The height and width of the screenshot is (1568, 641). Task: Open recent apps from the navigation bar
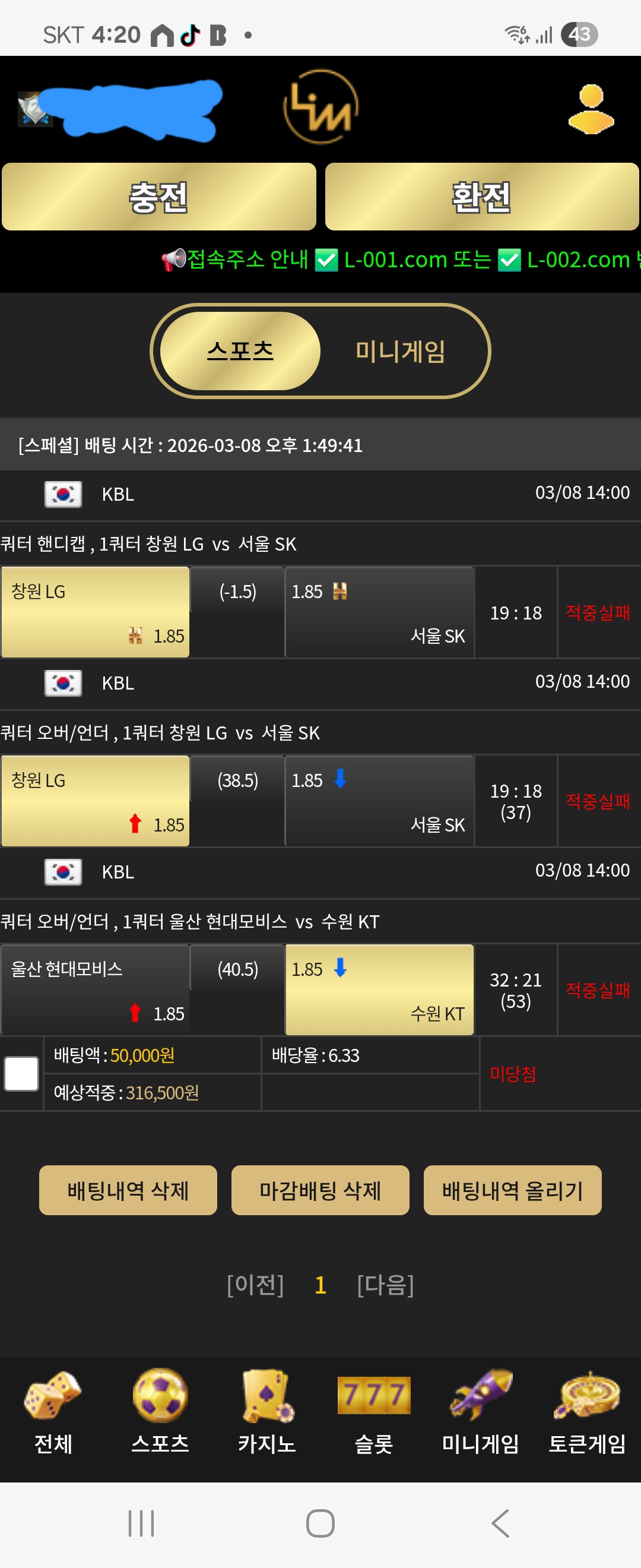(x=141, y=1523)
